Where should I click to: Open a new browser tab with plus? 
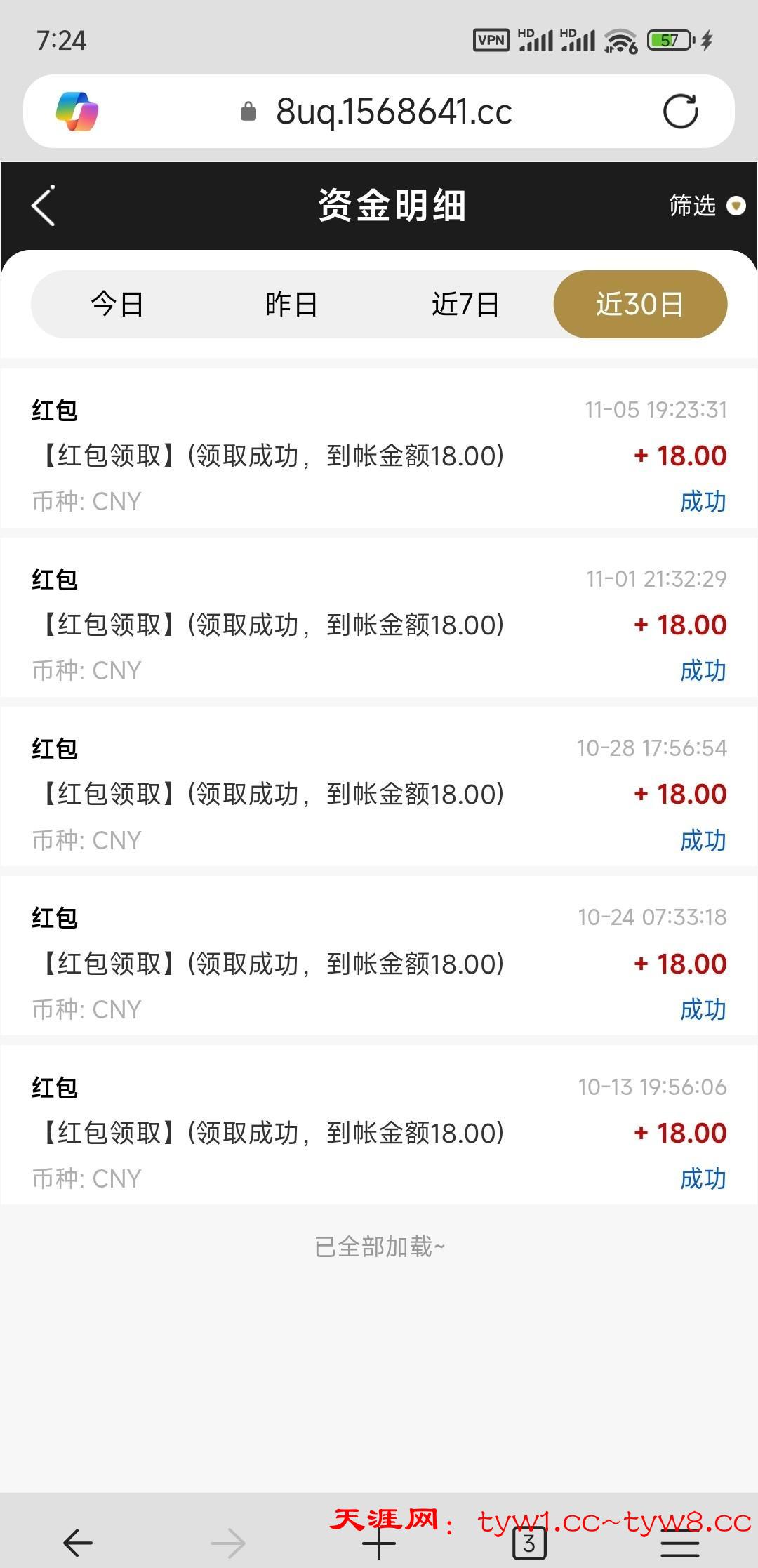[379, 1543]
